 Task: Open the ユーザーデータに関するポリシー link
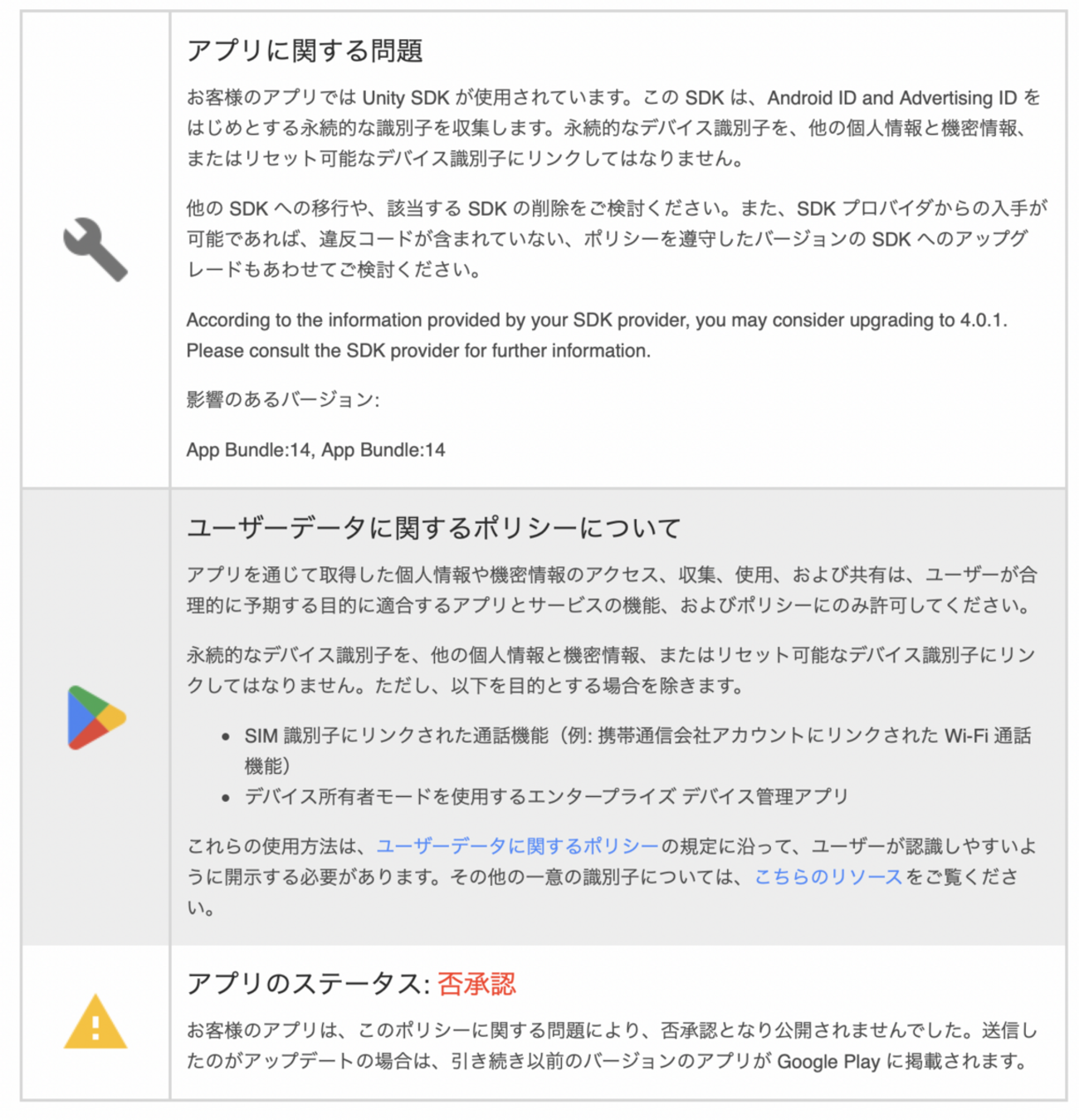pyautogui.click(x=517, y=846)
